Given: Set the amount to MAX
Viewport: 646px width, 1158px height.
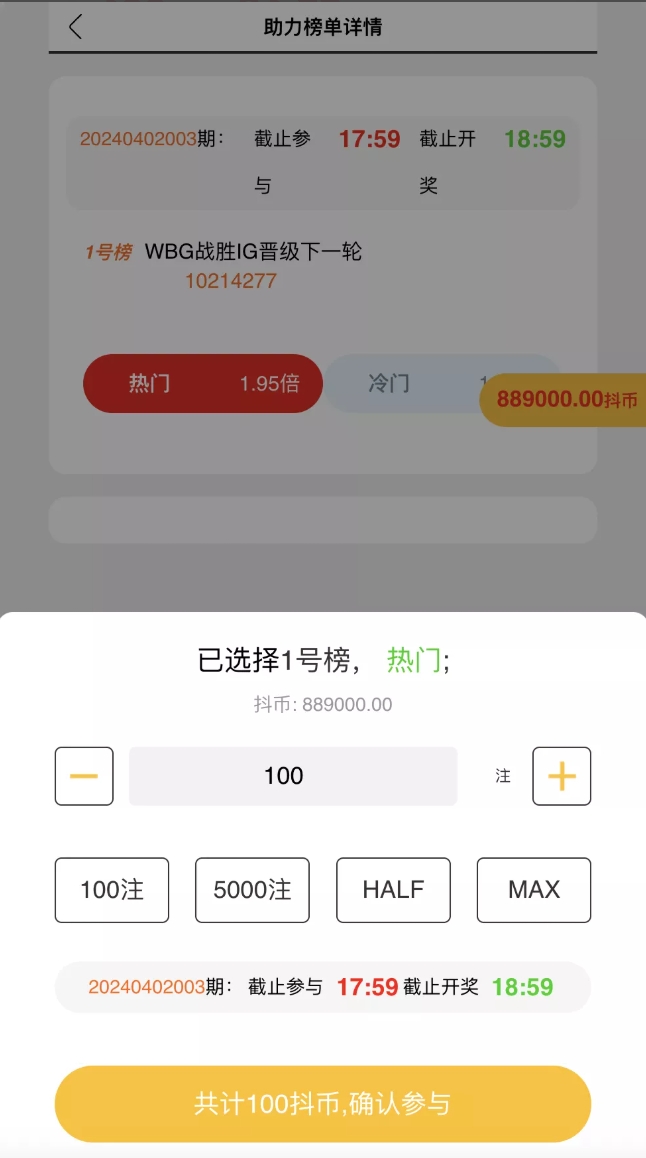Looking at the screenshot, I should (534, 890).
